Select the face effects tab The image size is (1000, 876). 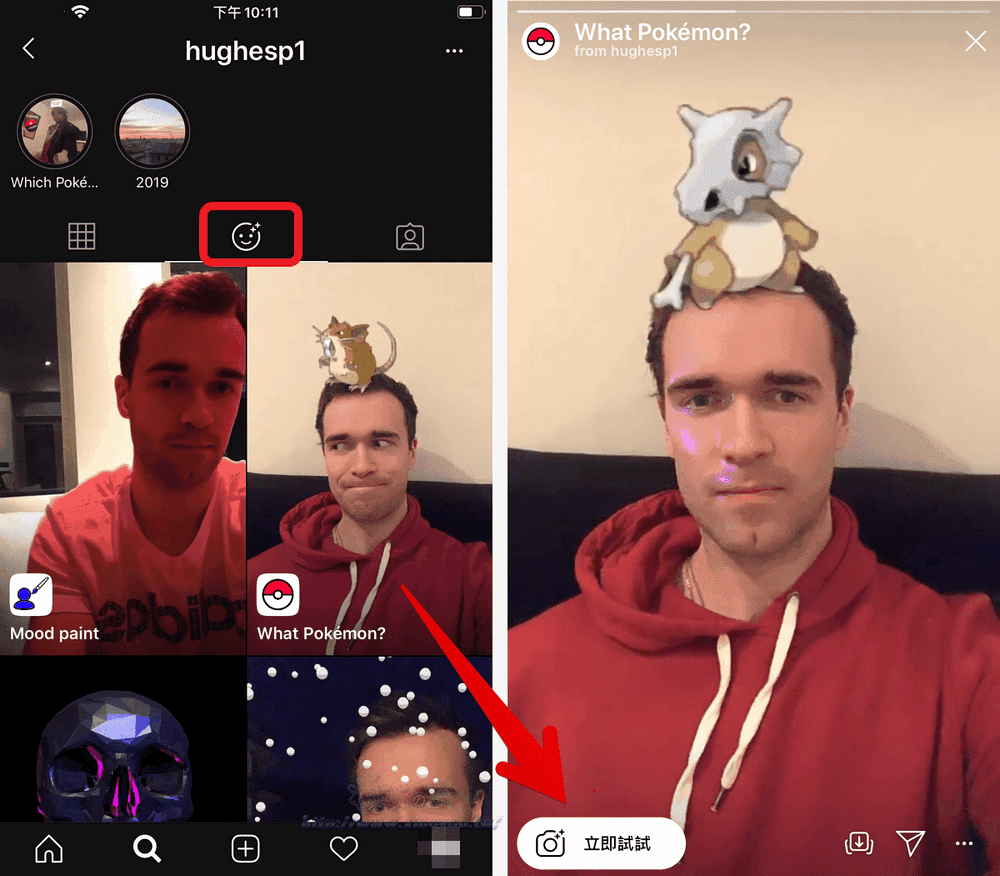(x=246, y=236)
